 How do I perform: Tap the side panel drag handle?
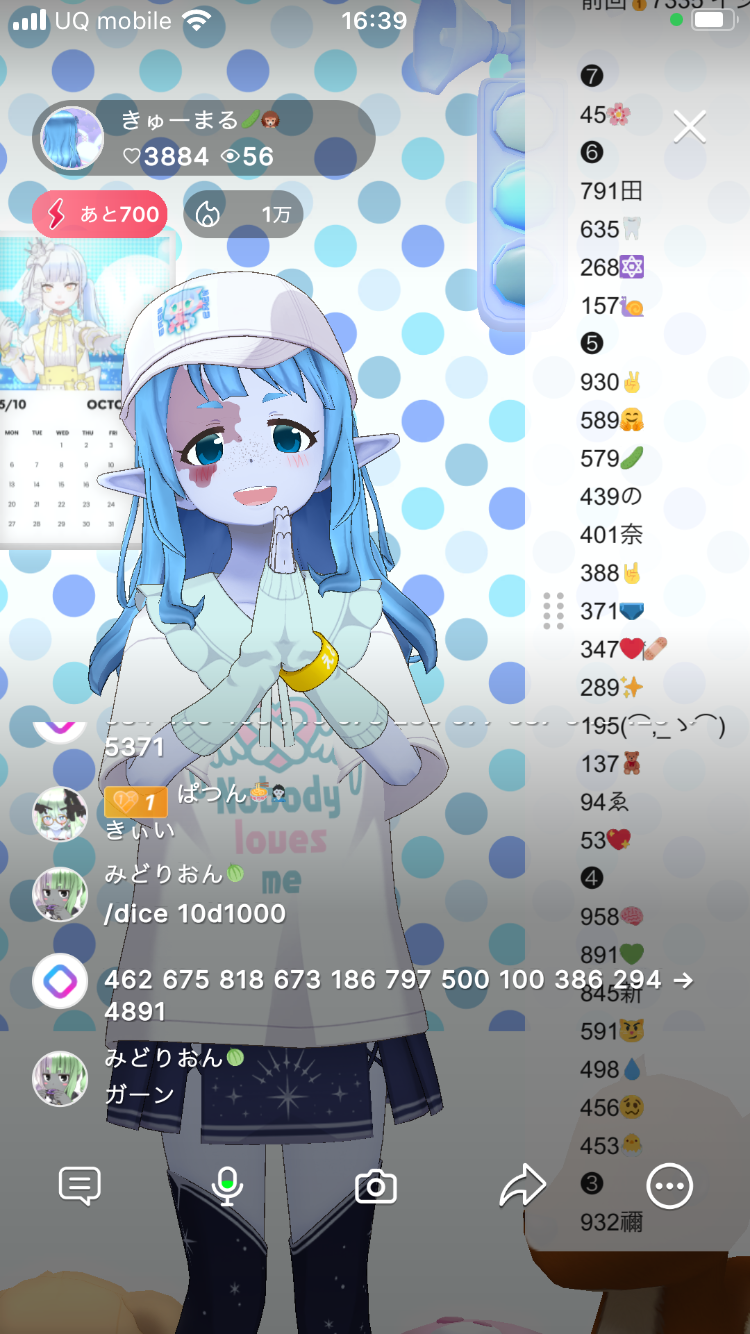pyautogui.click(x=553, y=610)
